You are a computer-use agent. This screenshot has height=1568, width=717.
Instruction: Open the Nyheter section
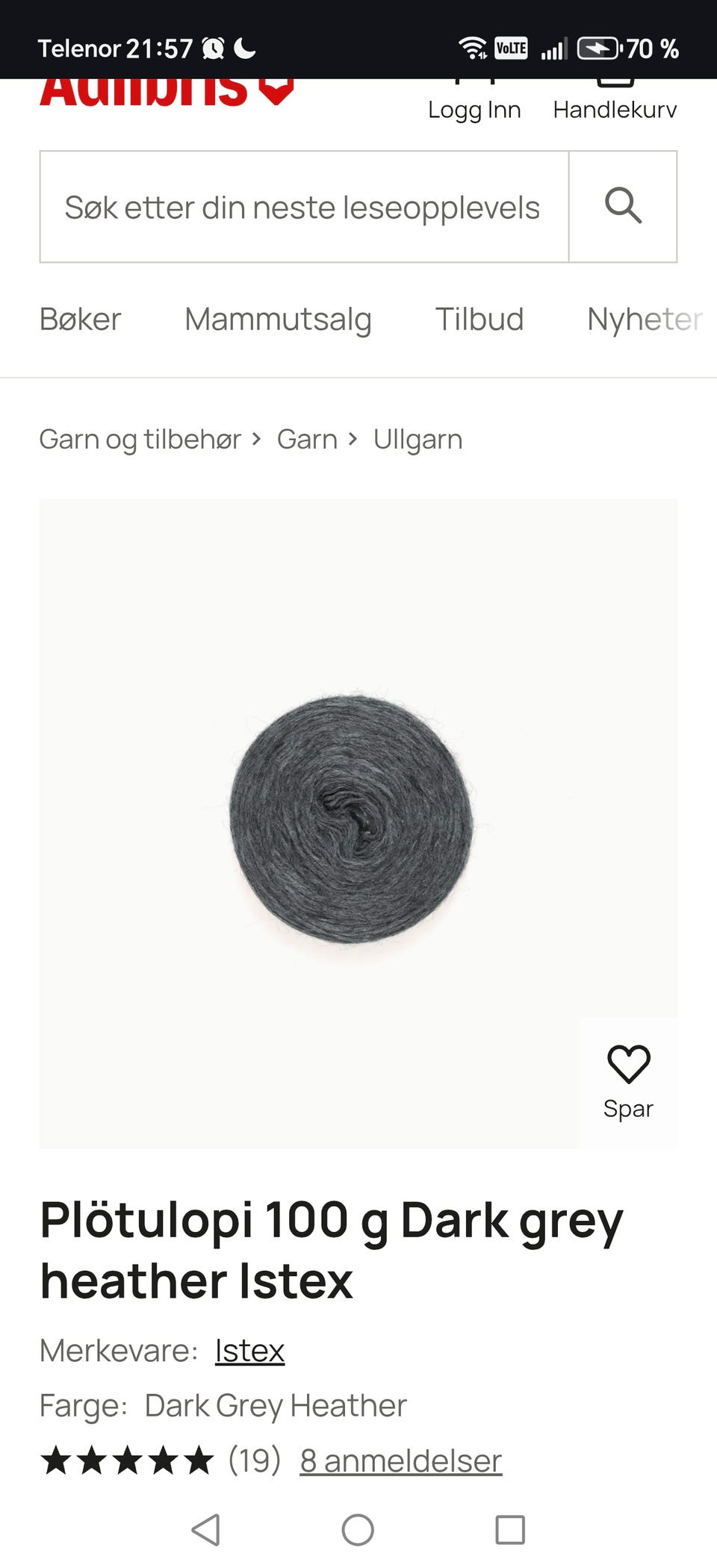point(644,320)
